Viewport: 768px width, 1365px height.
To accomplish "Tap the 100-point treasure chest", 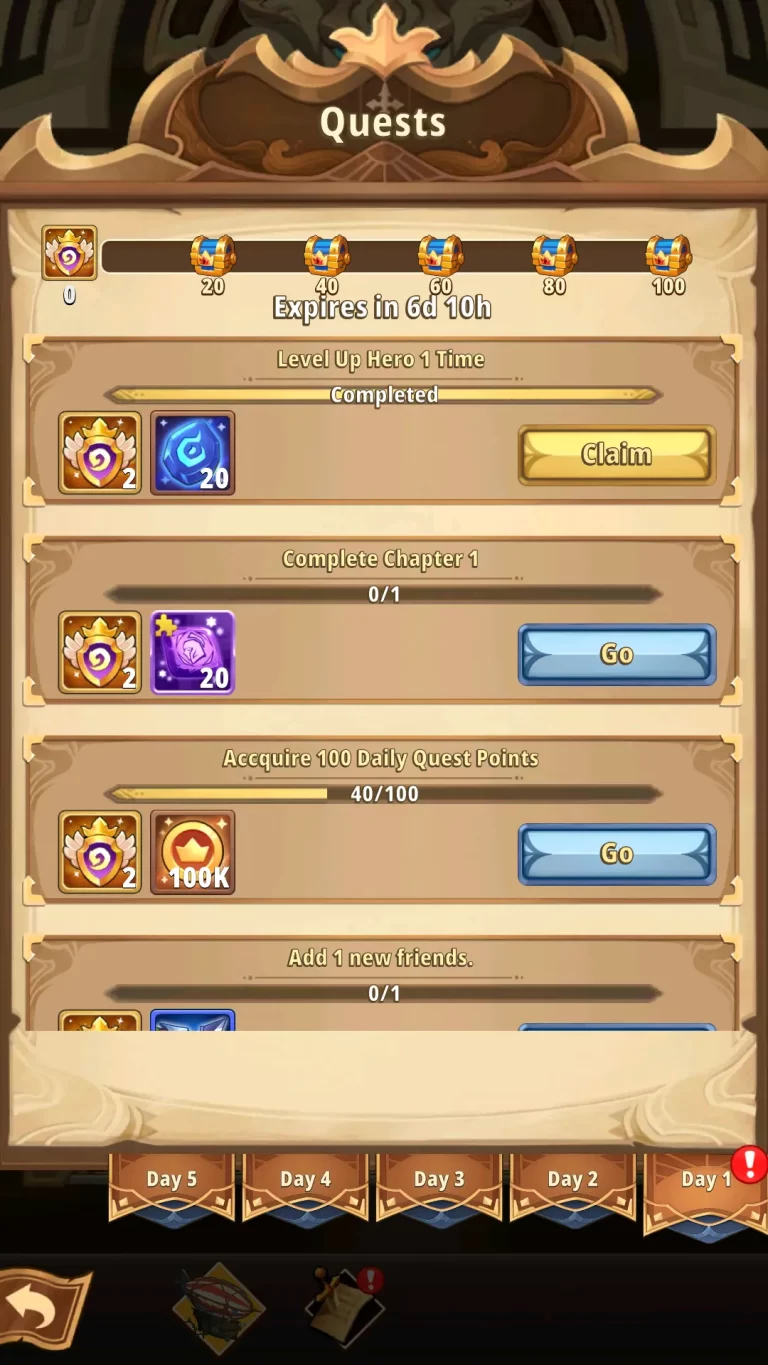I will (668, 257).
